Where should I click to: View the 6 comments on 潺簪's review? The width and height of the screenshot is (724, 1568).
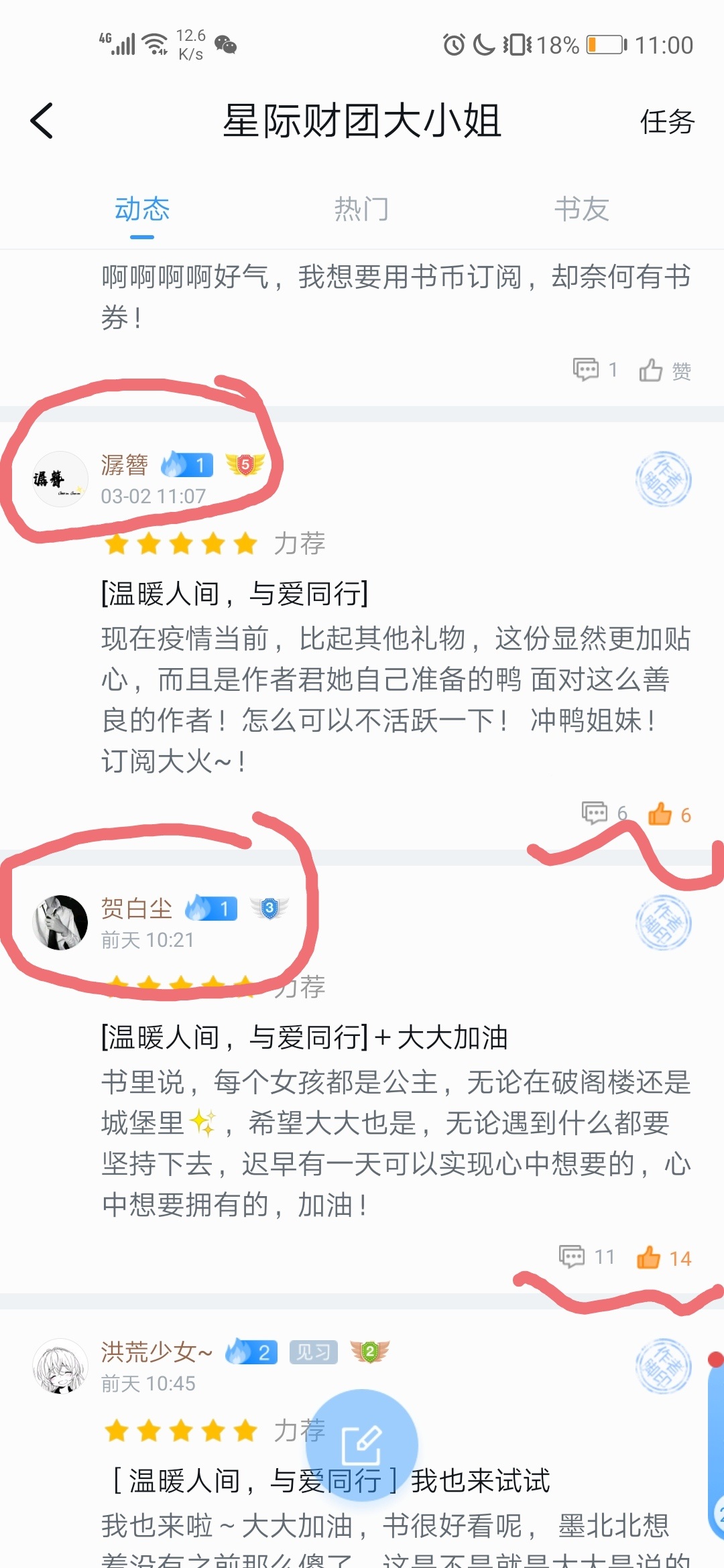[603, 813]
